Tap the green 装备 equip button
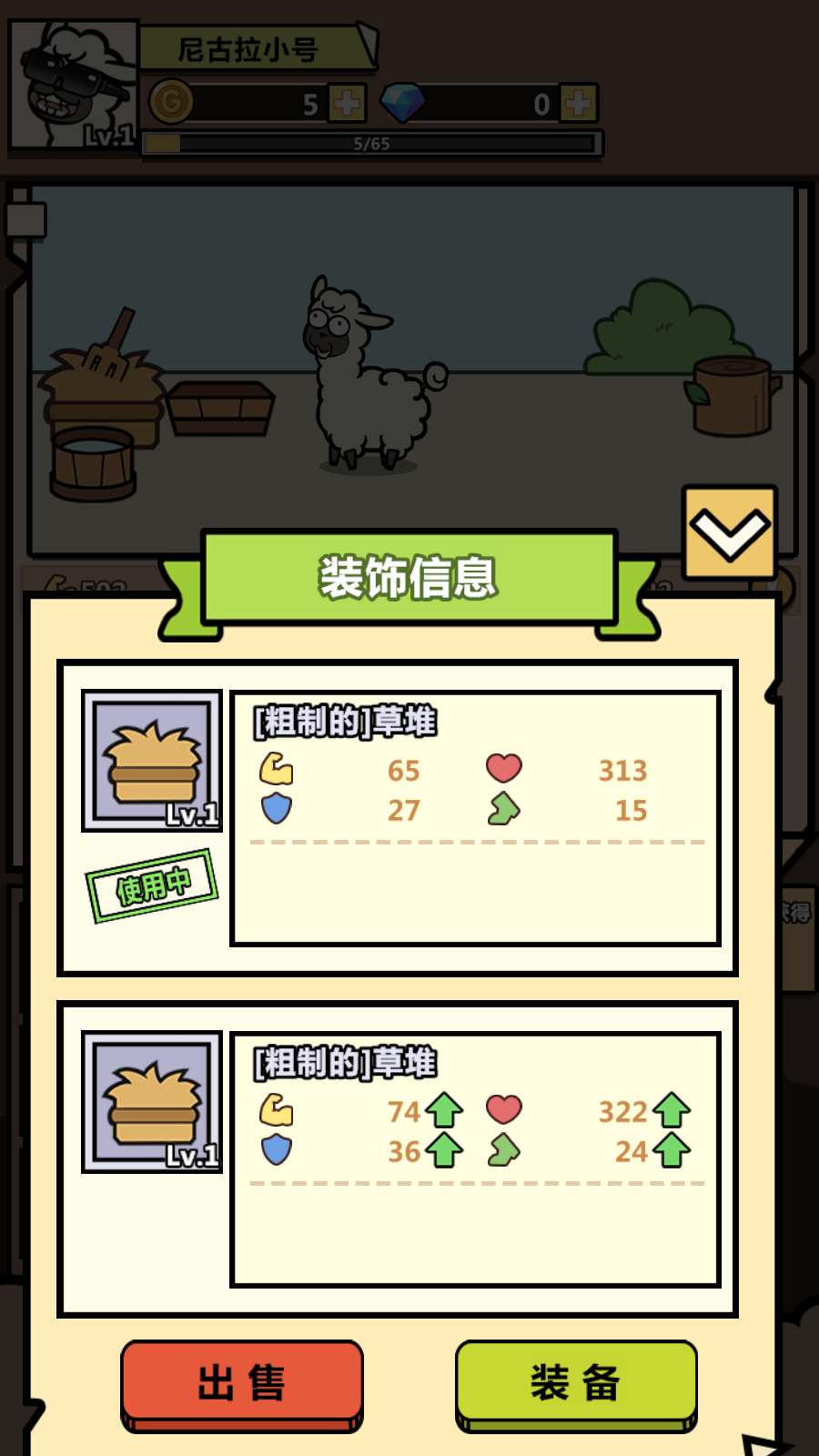The height and width of the screenshot is (1456, 819). pos(576,1383)
